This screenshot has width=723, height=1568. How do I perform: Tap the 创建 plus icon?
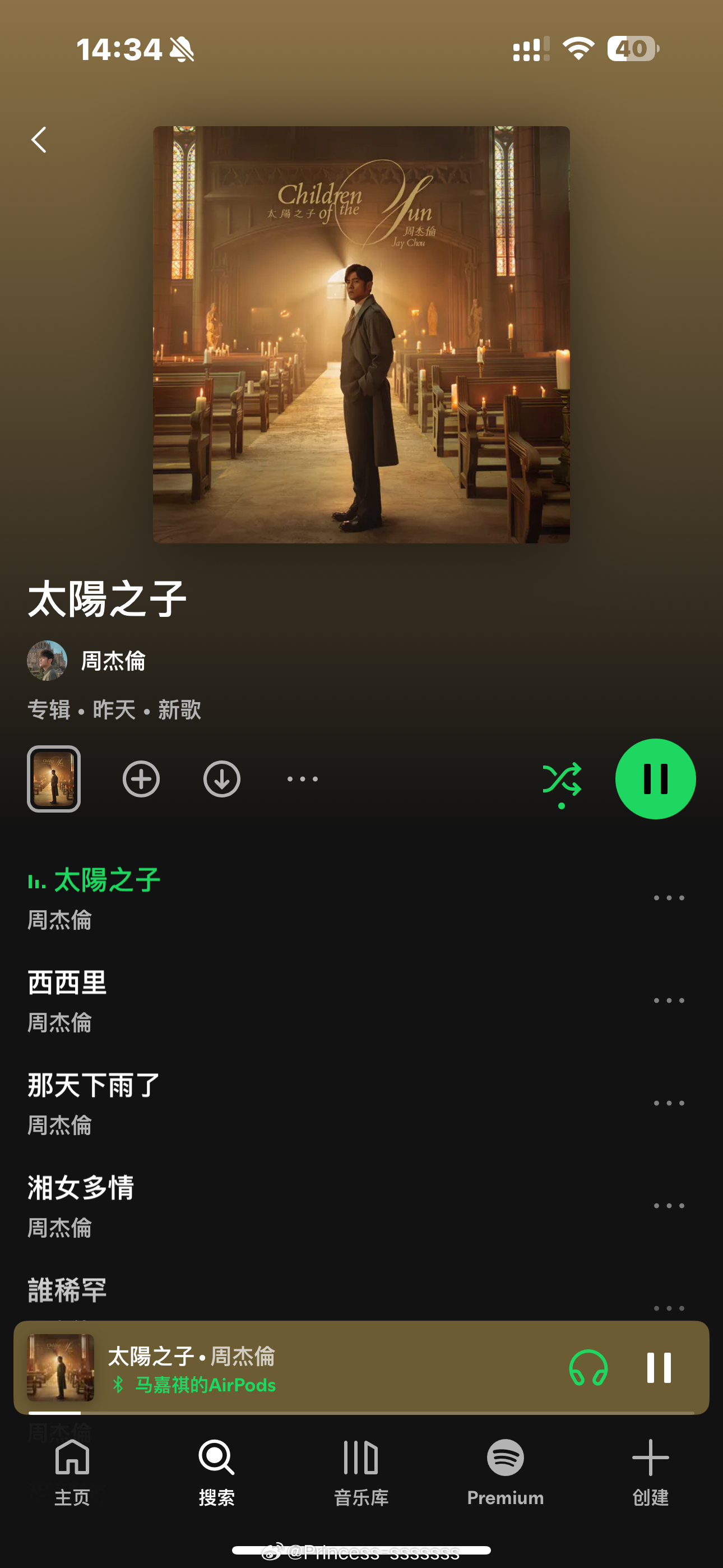click(x=649, y=1459)
